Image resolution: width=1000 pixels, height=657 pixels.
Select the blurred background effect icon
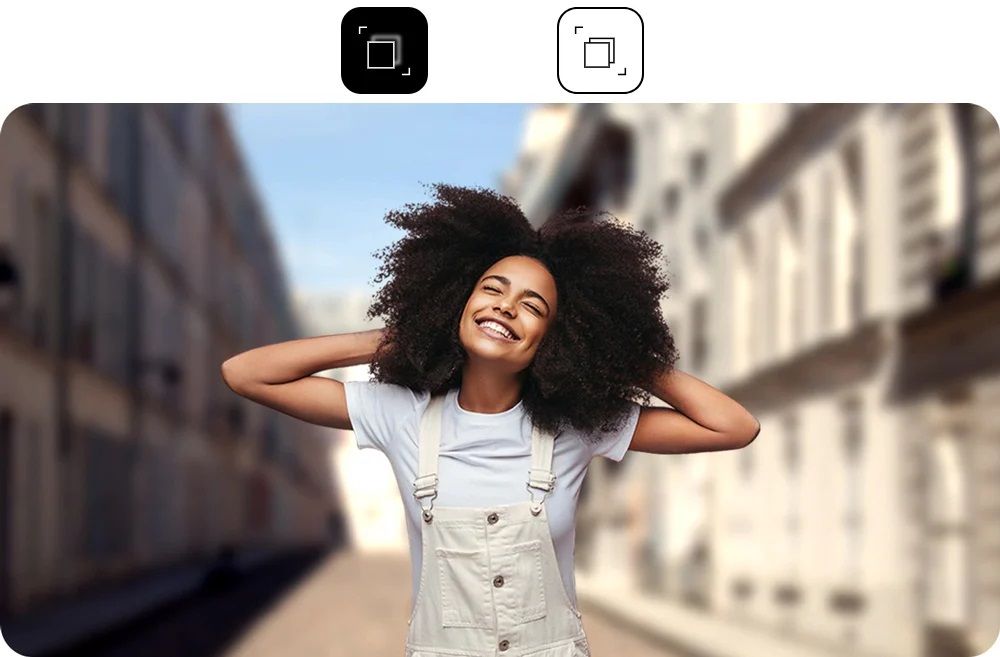click(384, 51)
